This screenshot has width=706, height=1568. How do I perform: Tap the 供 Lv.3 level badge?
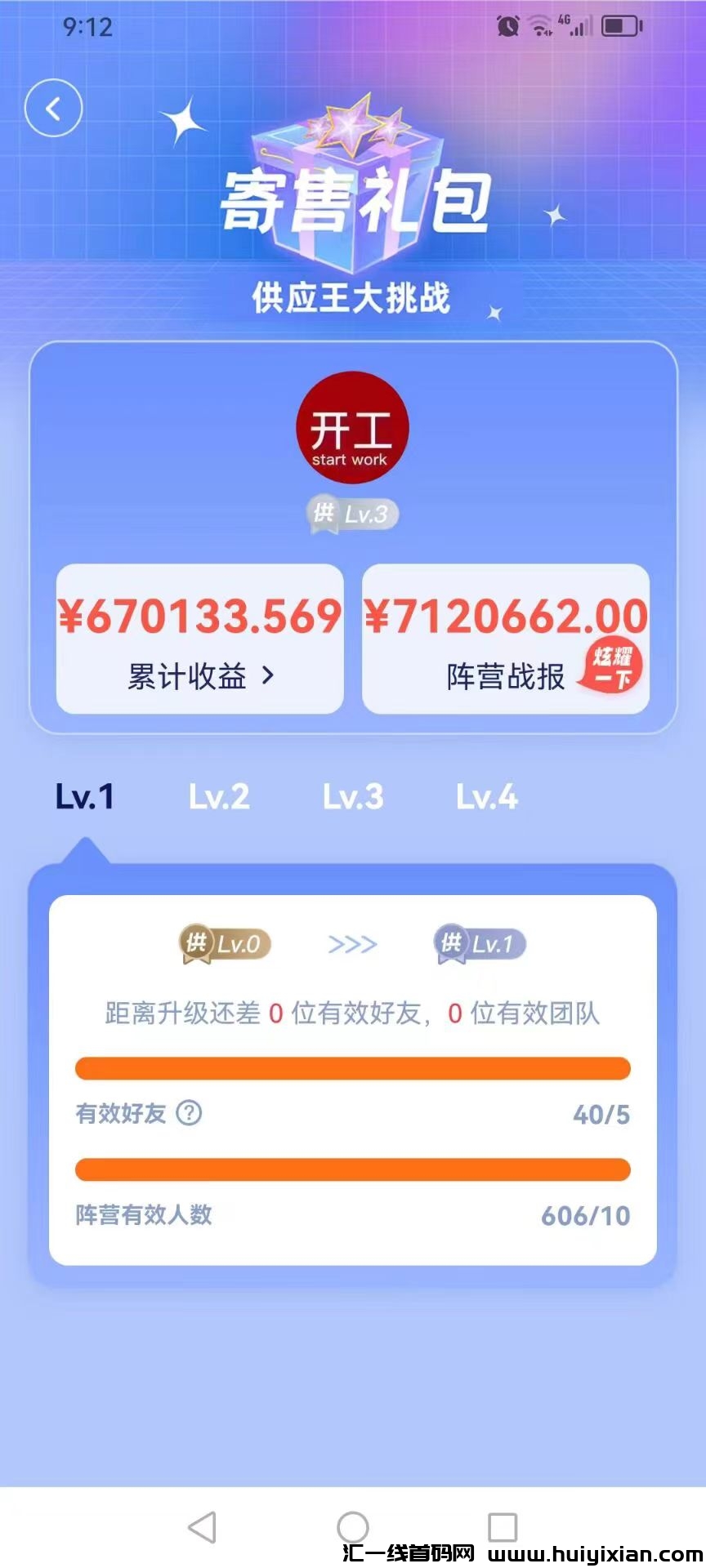352,513
